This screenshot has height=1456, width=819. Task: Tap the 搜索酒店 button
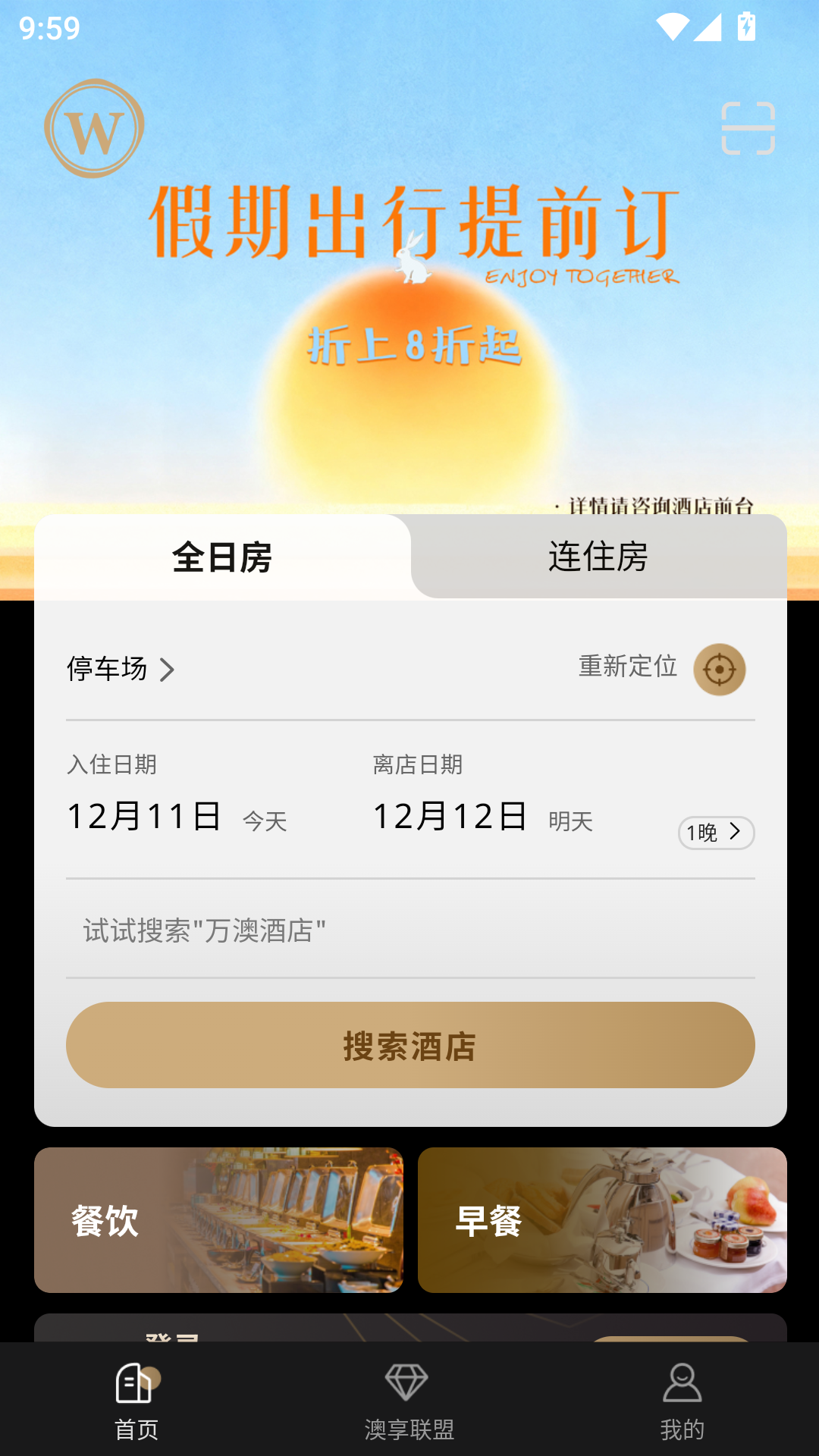(409, 1045)
